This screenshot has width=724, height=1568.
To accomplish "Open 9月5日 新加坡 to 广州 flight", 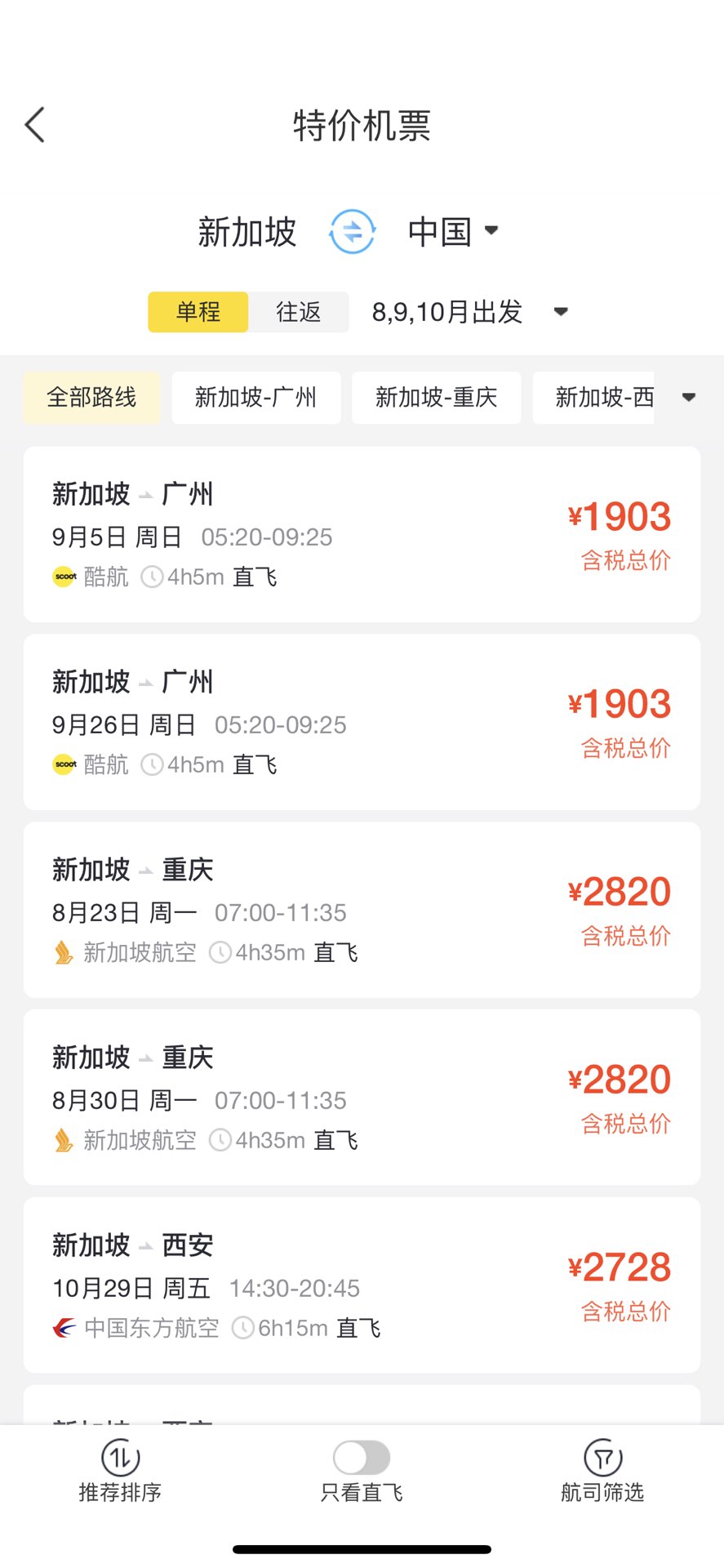I will tap(362, 535).
